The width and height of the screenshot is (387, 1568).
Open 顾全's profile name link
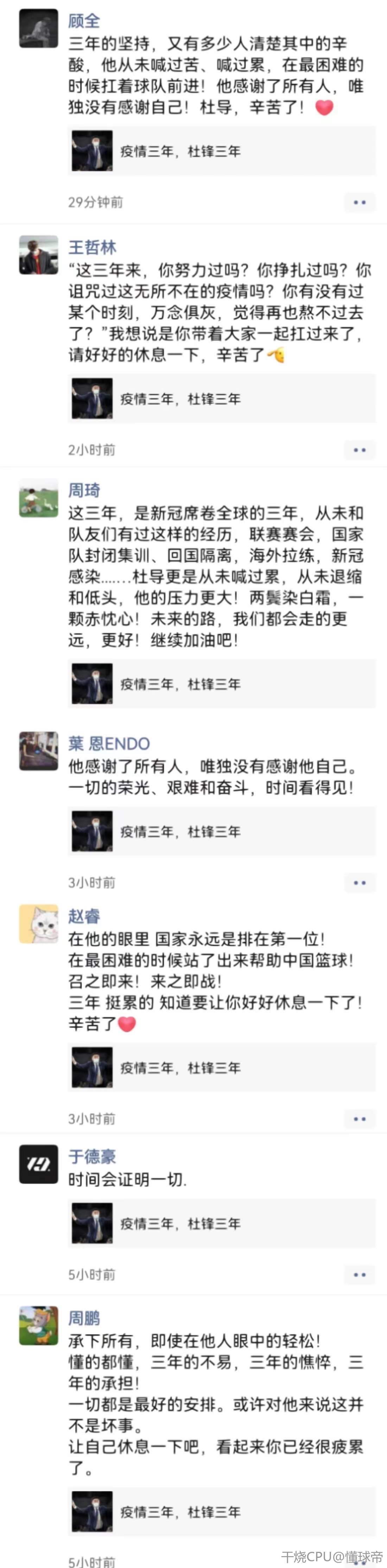pyautogui.click(x=84, y=21)
